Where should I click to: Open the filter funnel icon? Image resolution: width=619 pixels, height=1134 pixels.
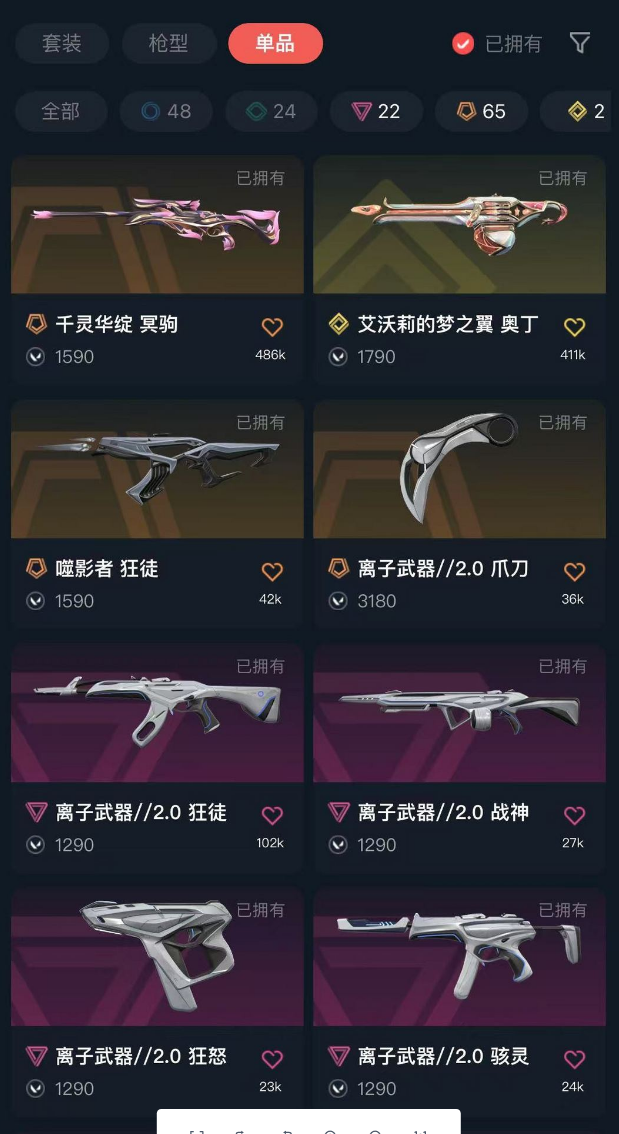(579, 43)
